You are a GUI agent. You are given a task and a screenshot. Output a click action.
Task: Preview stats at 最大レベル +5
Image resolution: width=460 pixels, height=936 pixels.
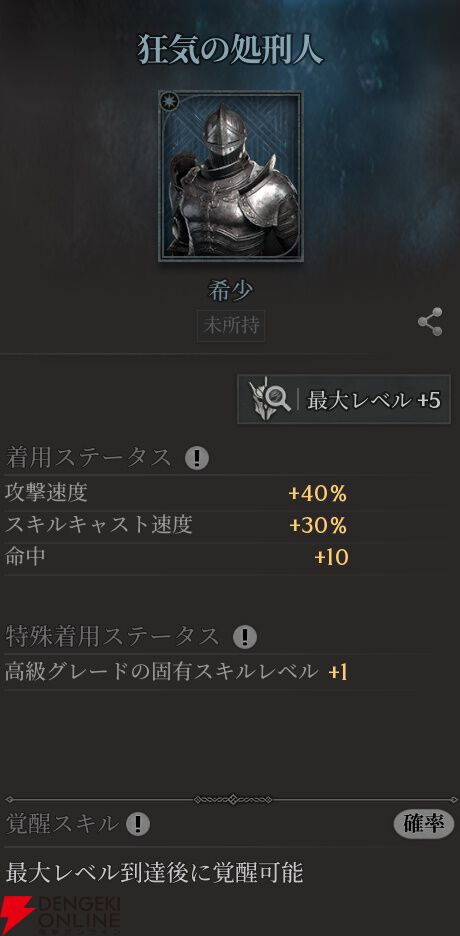[344, 400]
